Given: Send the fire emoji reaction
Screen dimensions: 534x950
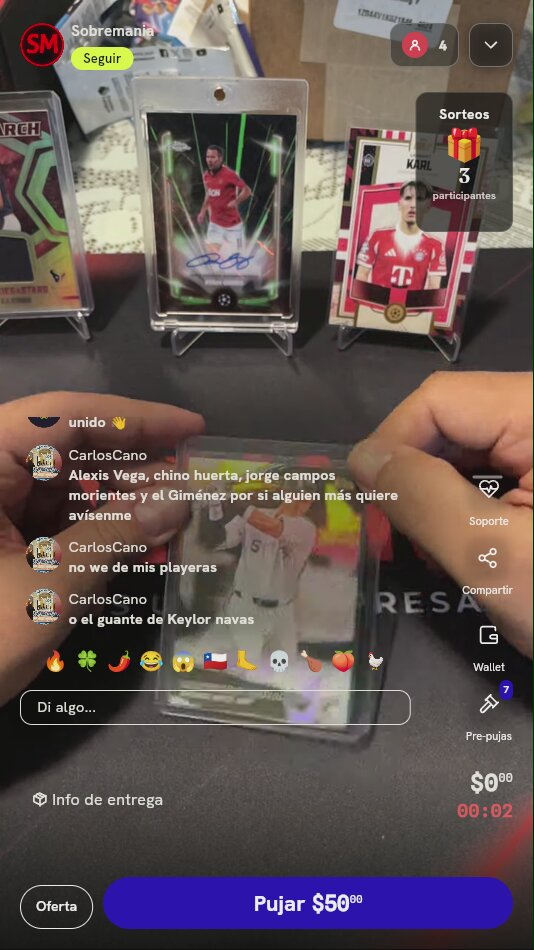Looking at the screenshot, I should [55, 662].
